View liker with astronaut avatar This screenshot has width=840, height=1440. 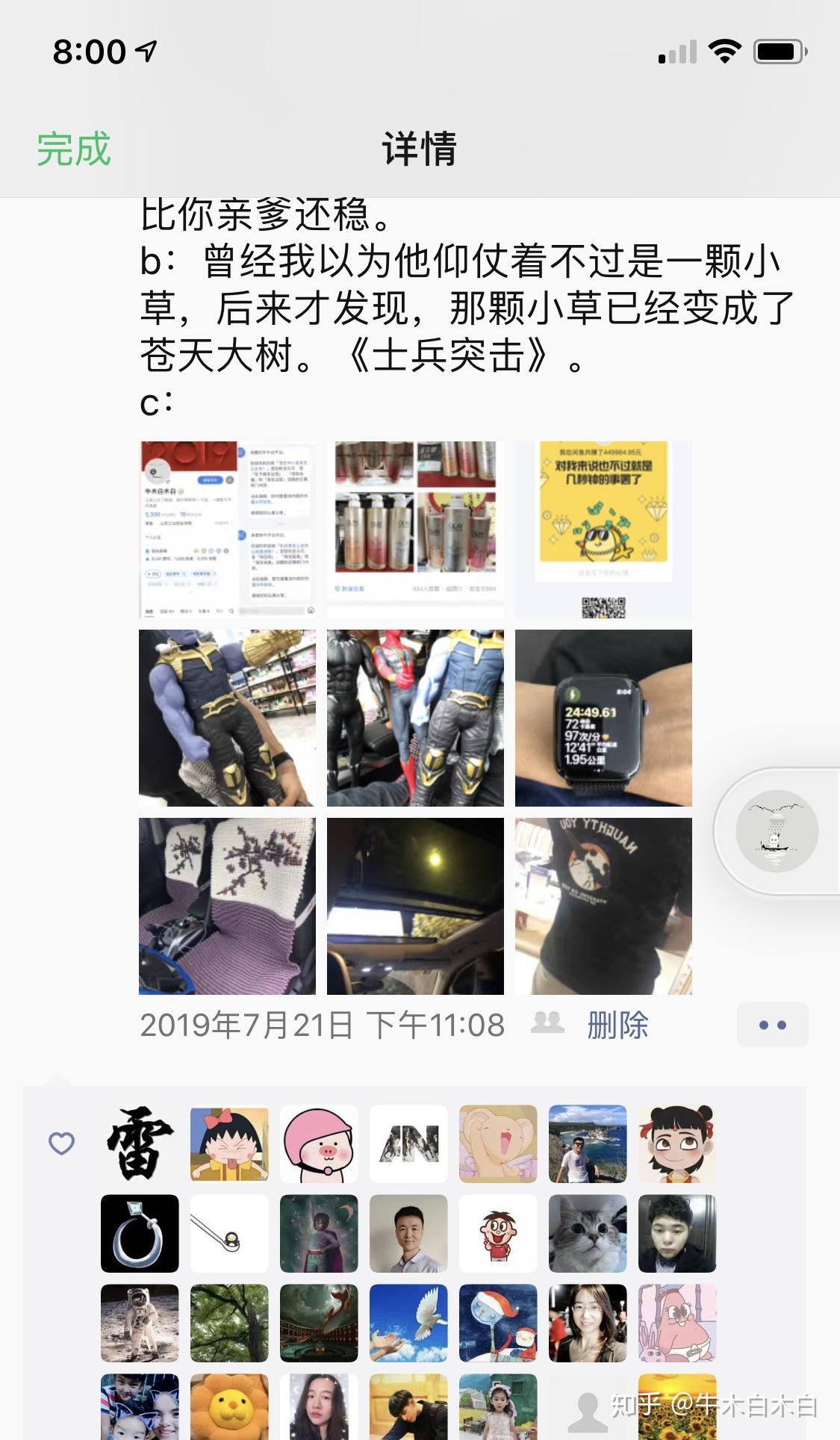coord(140,1323)
